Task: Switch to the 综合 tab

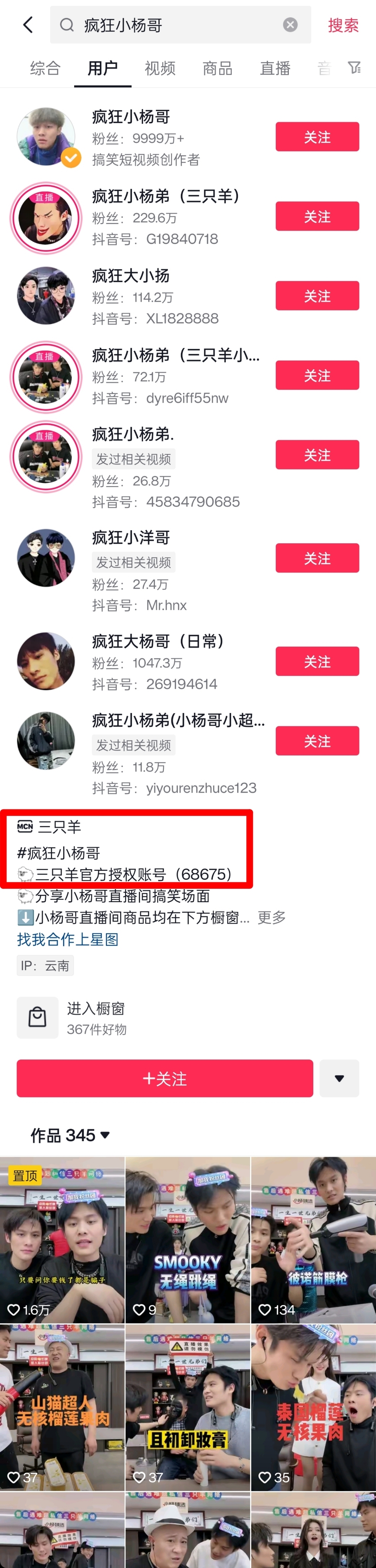Action: pyautogui.click(x=46, y=68)
